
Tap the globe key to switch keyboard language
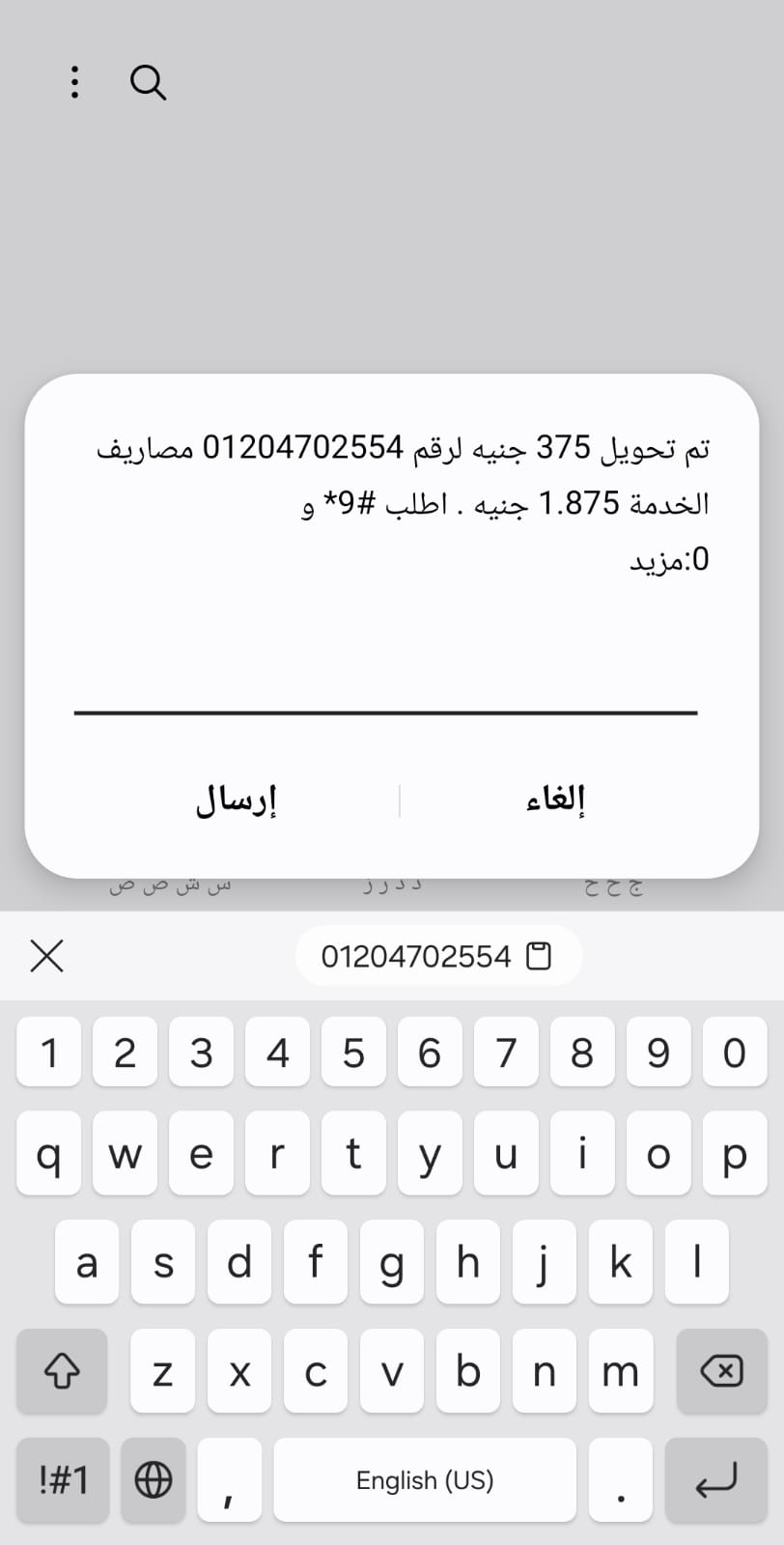tap(153, 1479)
